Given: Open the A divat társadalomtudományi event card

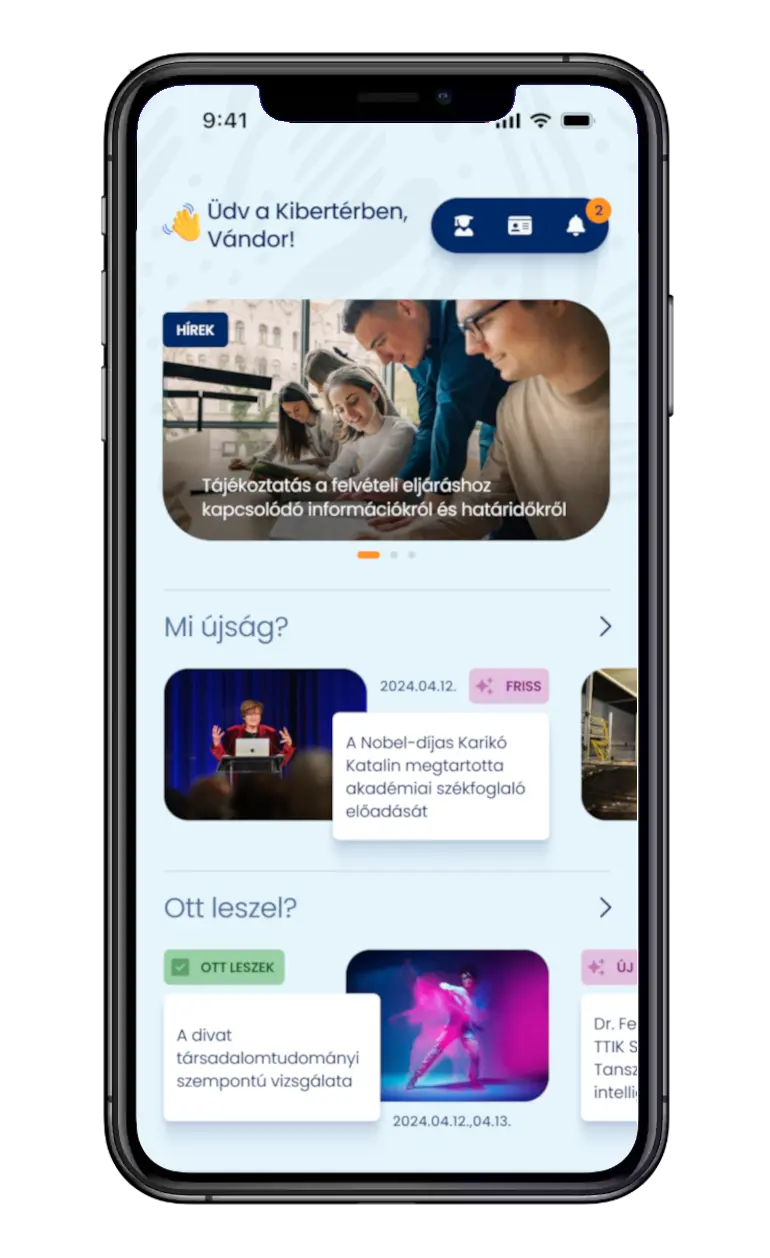Looking at the screenshot, I should [271, 1057].
